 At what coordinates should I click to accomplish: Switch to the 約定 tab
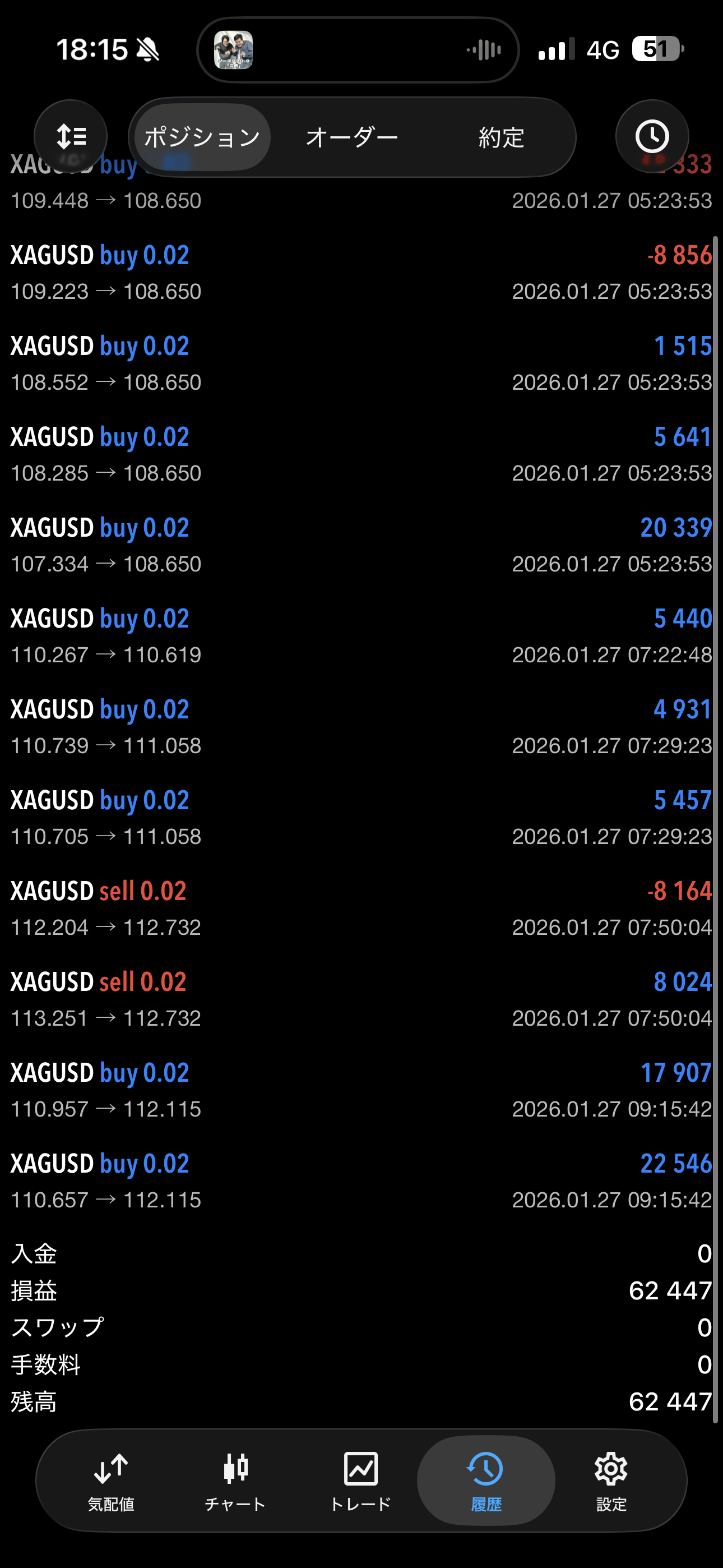tap(501, 137)
